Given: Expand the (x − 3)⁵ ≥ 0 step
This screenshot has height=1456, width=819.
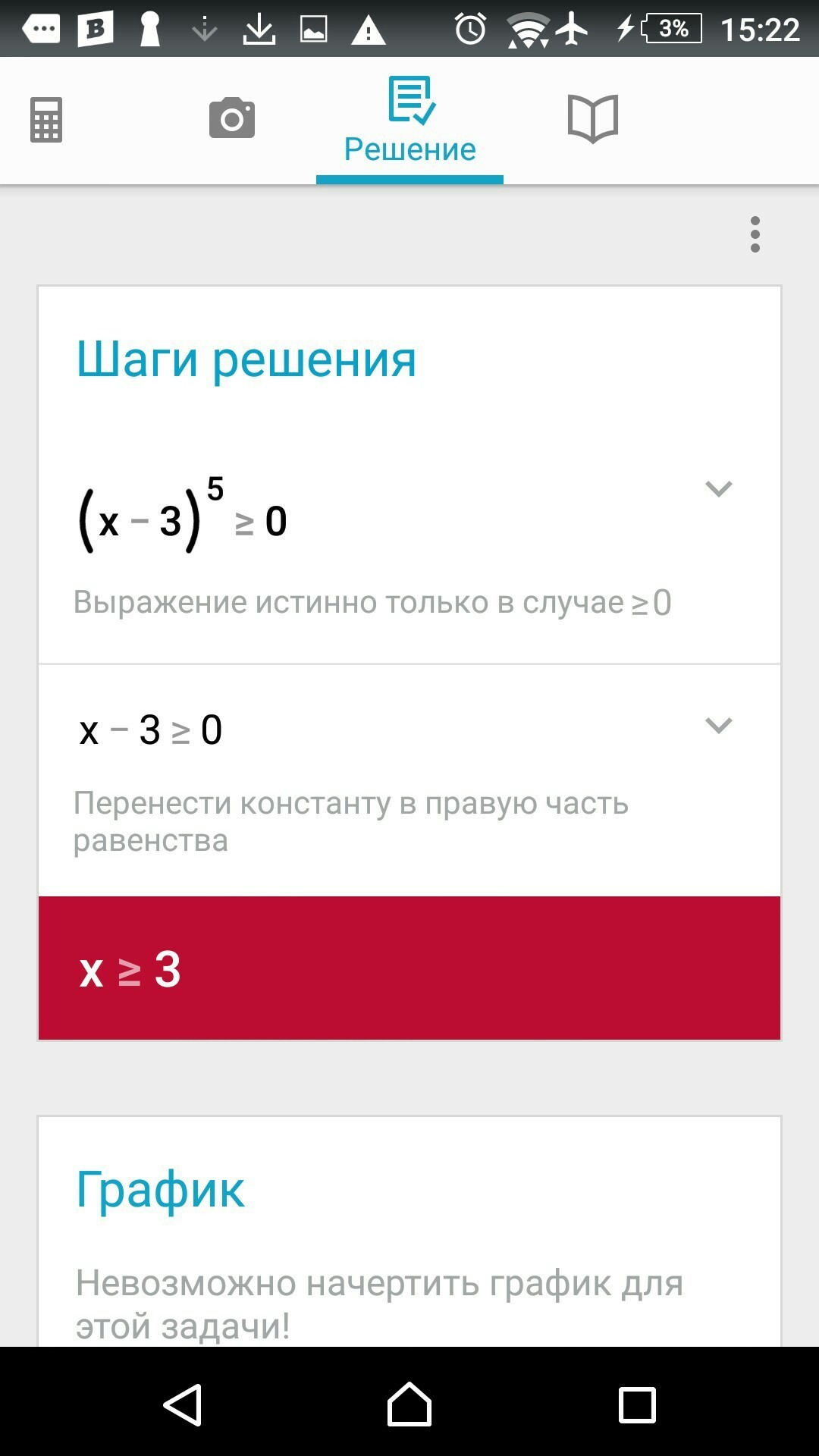Looking at the screenshot, I should pos(718,489).
